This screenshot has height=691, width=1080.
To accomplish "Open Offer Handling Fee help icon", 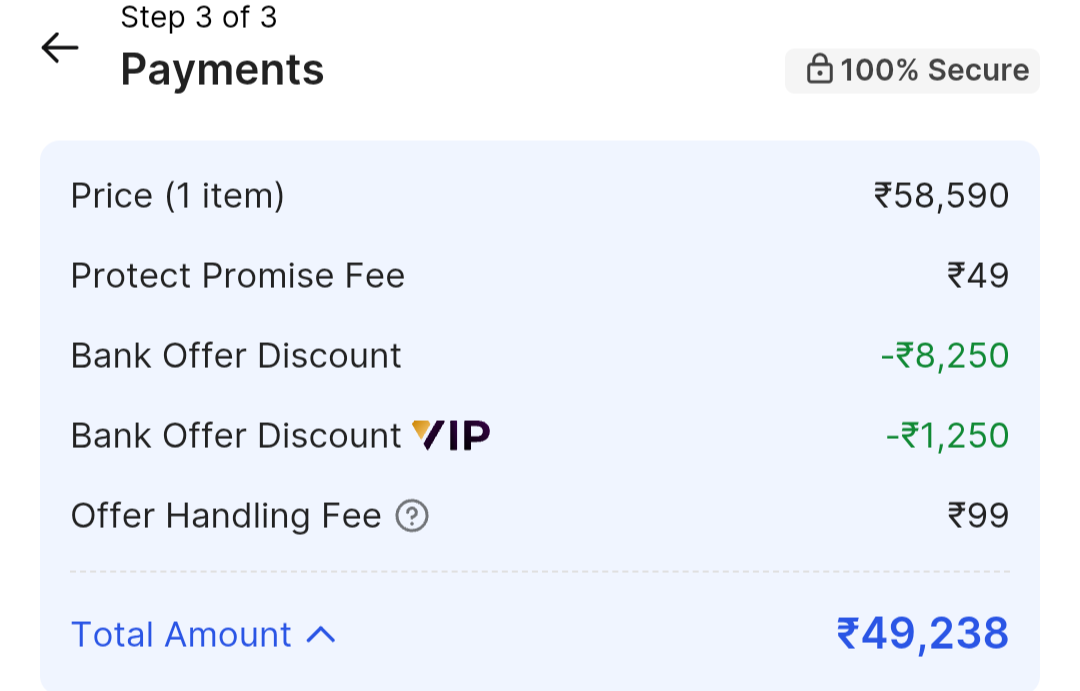I will pos(412,516).
